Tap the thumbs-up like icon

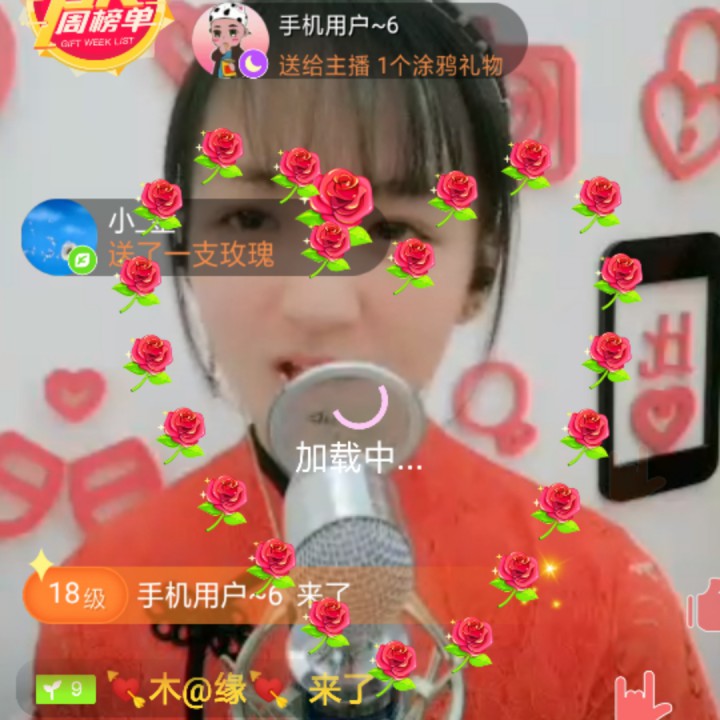(x=704, y=604)
